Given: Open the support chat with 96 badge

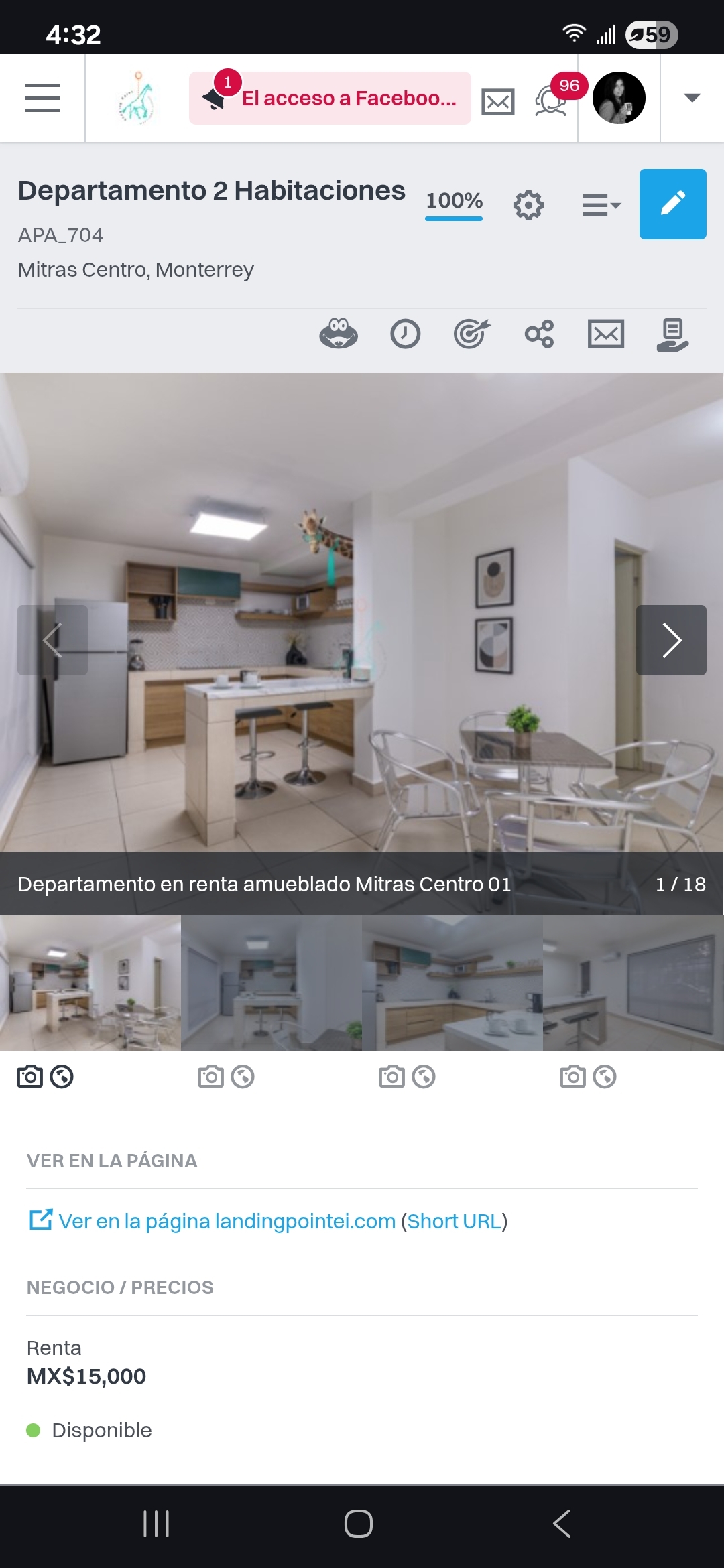Looking at the screenshot, I should (551, 101).
